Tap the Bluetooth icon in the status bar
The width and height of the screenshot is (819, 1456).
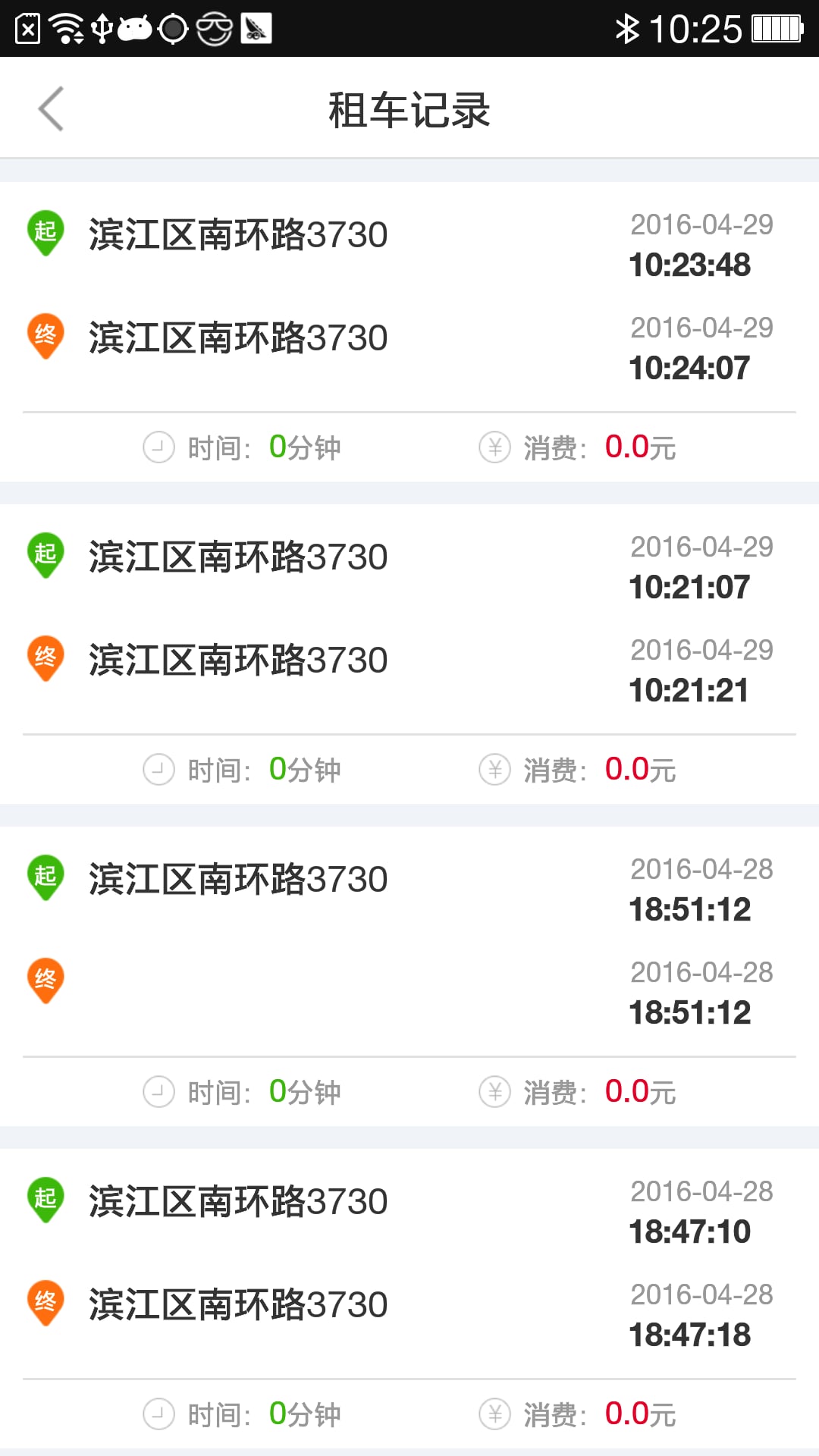[627, 27]
